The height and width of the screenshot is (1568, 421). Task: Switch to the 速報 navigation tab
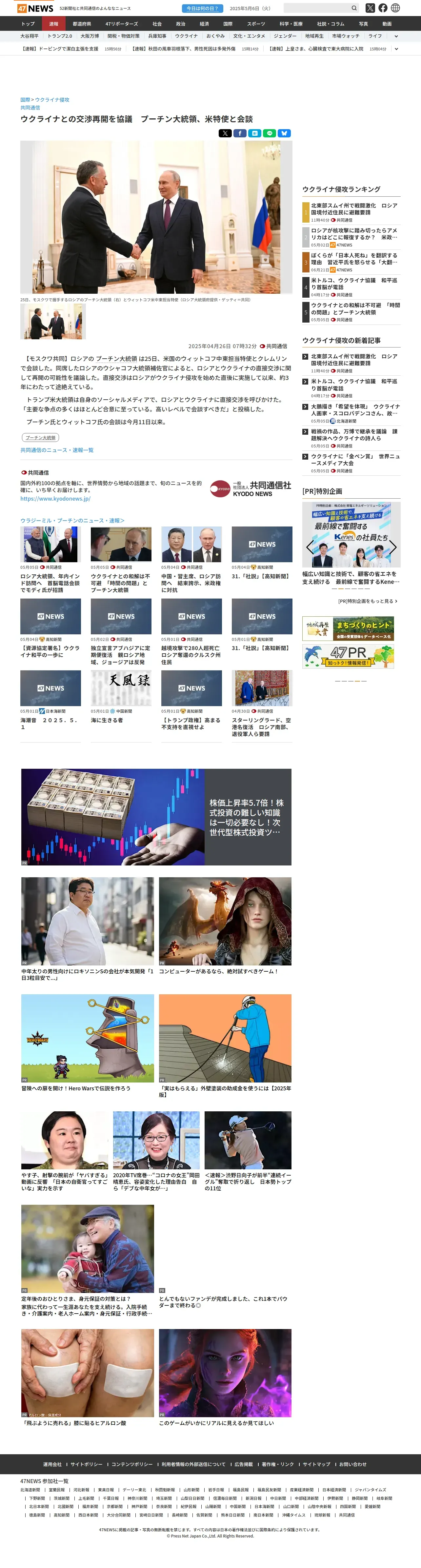tap(53, 24)
